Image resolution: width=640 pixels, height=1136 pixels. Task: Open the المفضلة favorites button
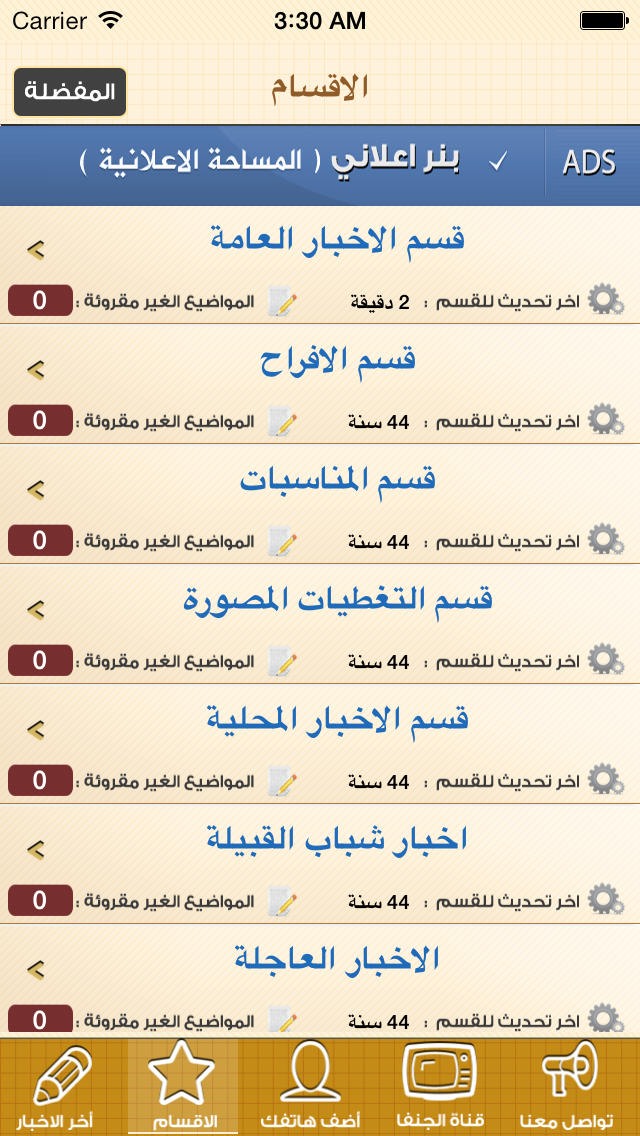click(x=70, y=92)
